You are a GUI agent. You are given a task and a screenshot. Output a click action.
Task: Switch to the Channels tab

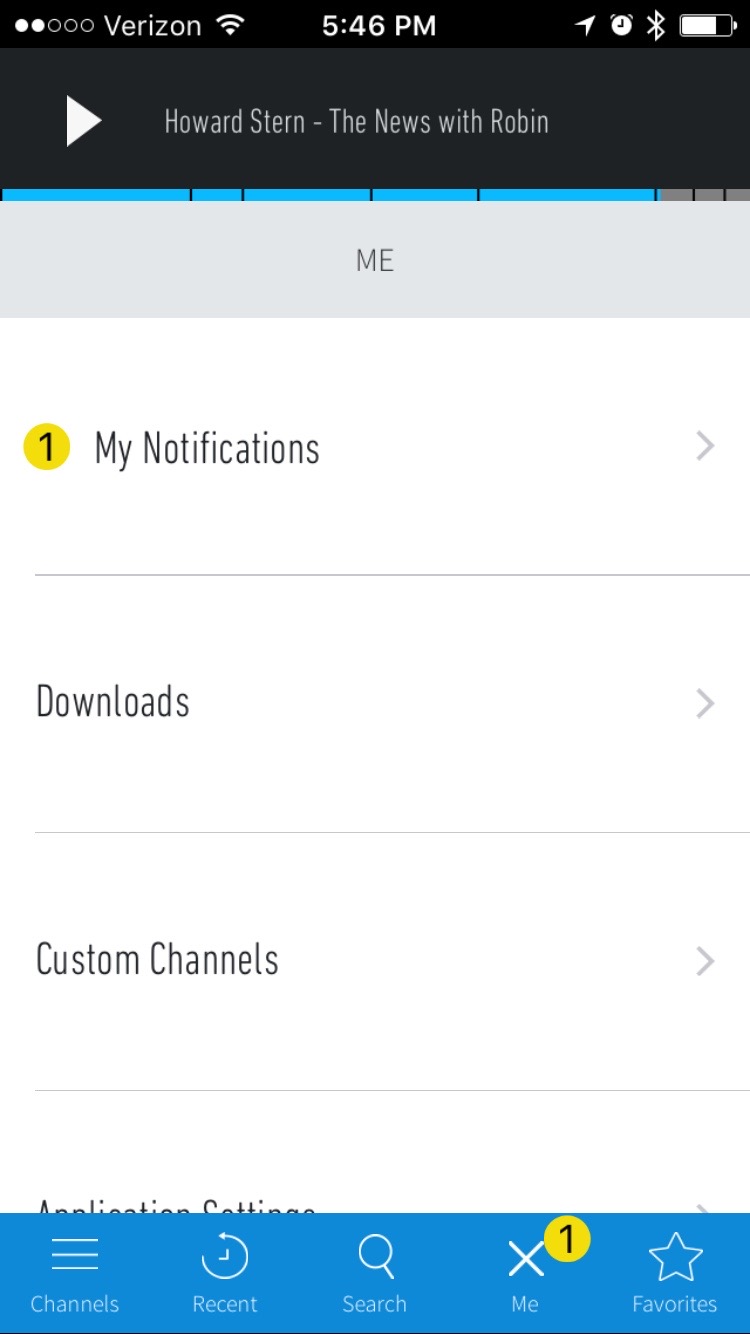click(x=75, y=1273)
